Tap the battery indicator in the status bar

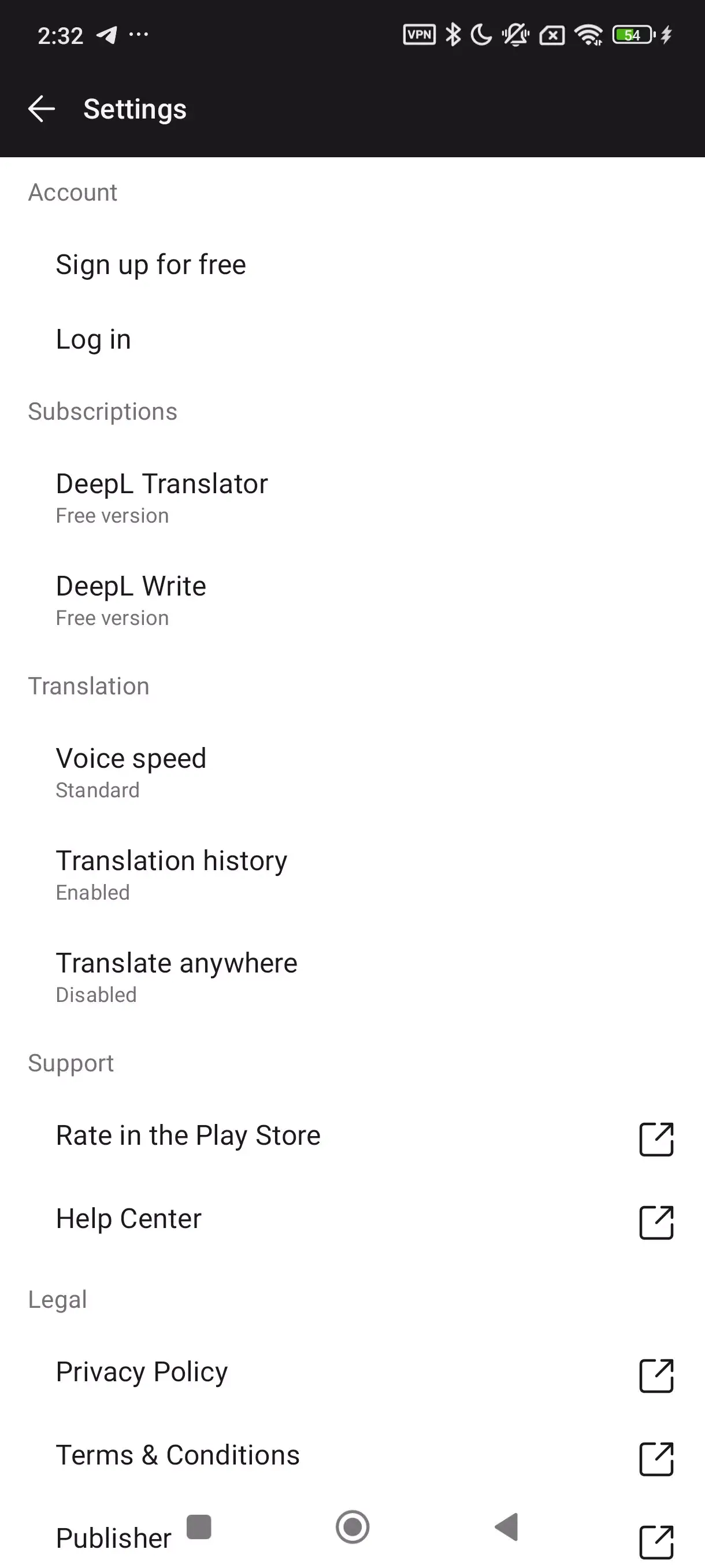pos(633,35)
